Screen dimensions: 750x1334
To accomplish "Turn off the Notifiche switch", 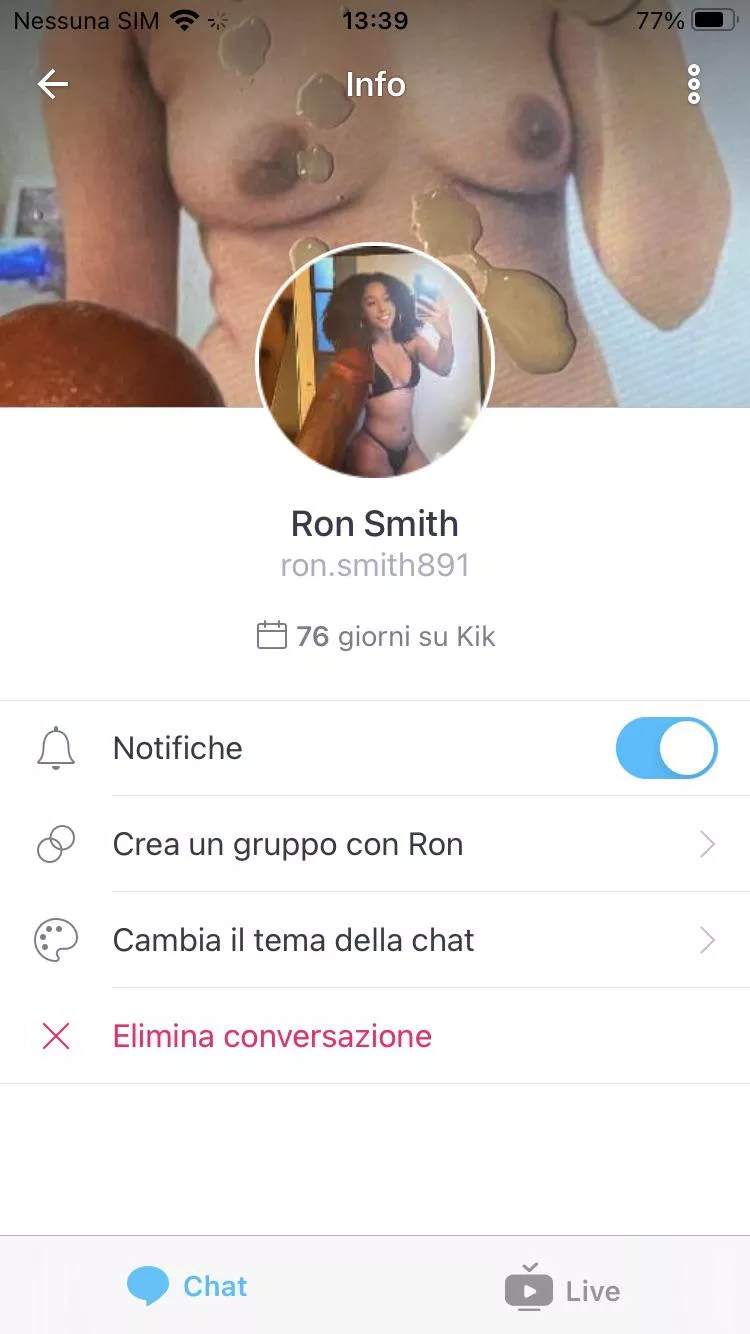I will pos(666,748).
